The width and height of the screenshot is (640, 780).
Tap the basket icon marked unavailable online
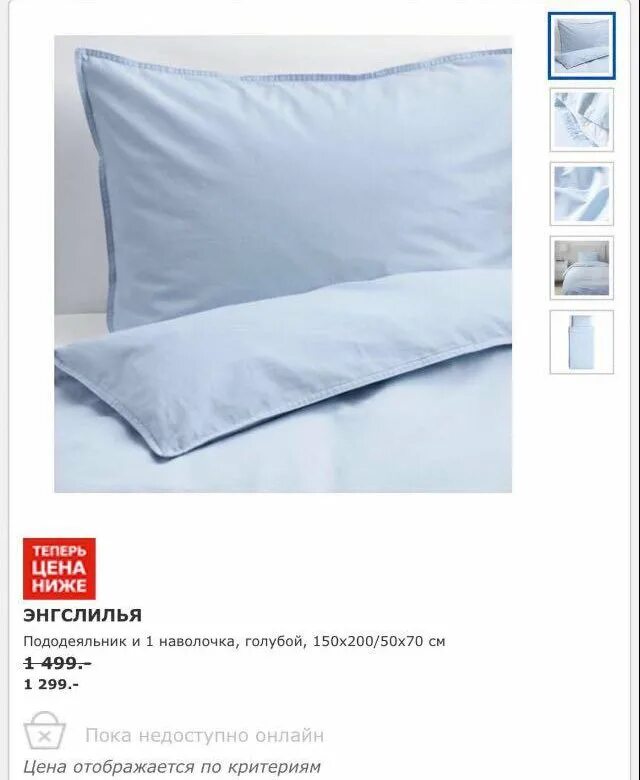pyautogui.click(x=45, y=732)
